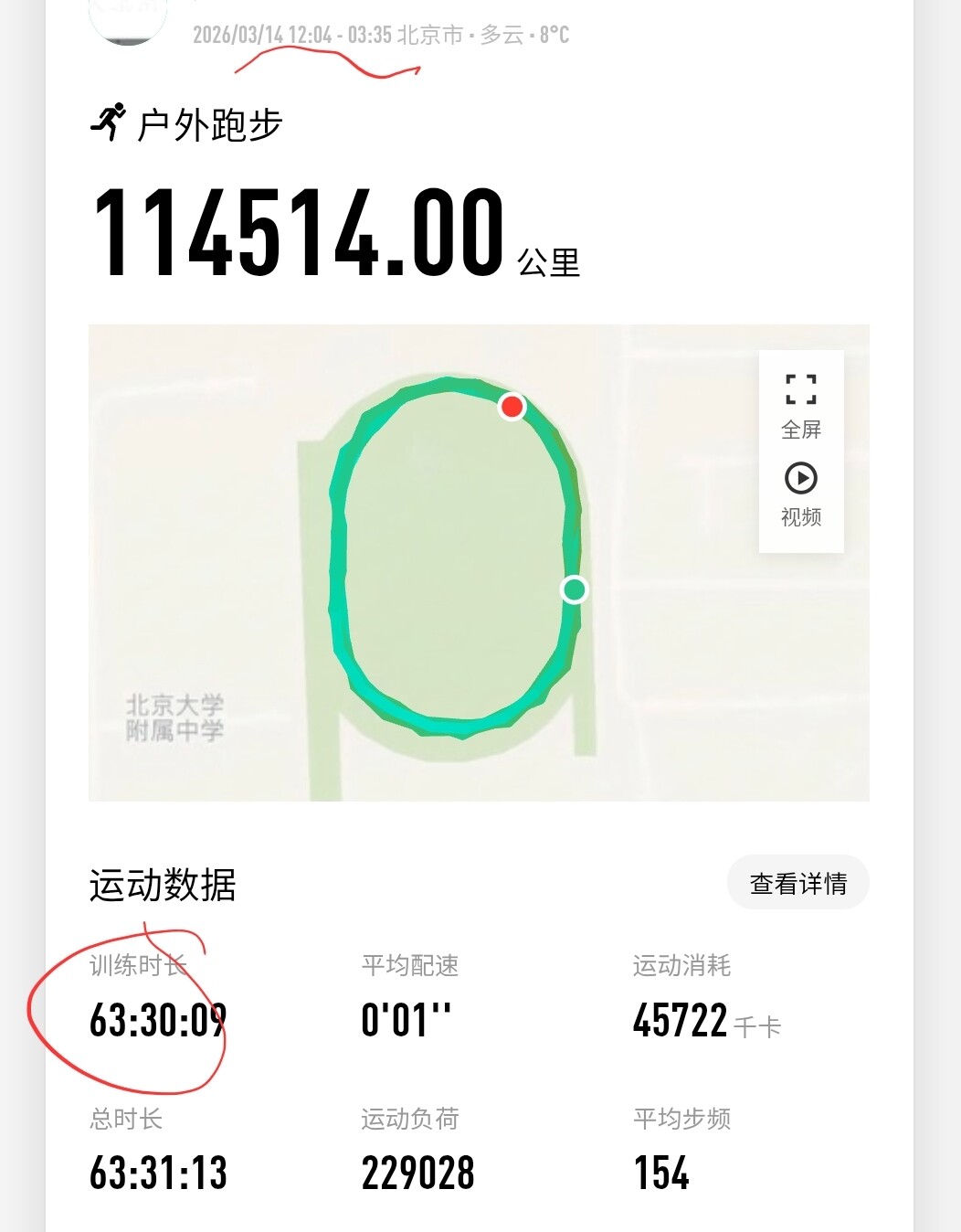The image size is (961, 1232).
Task: Play the route video (视频)
Action: 801,494
